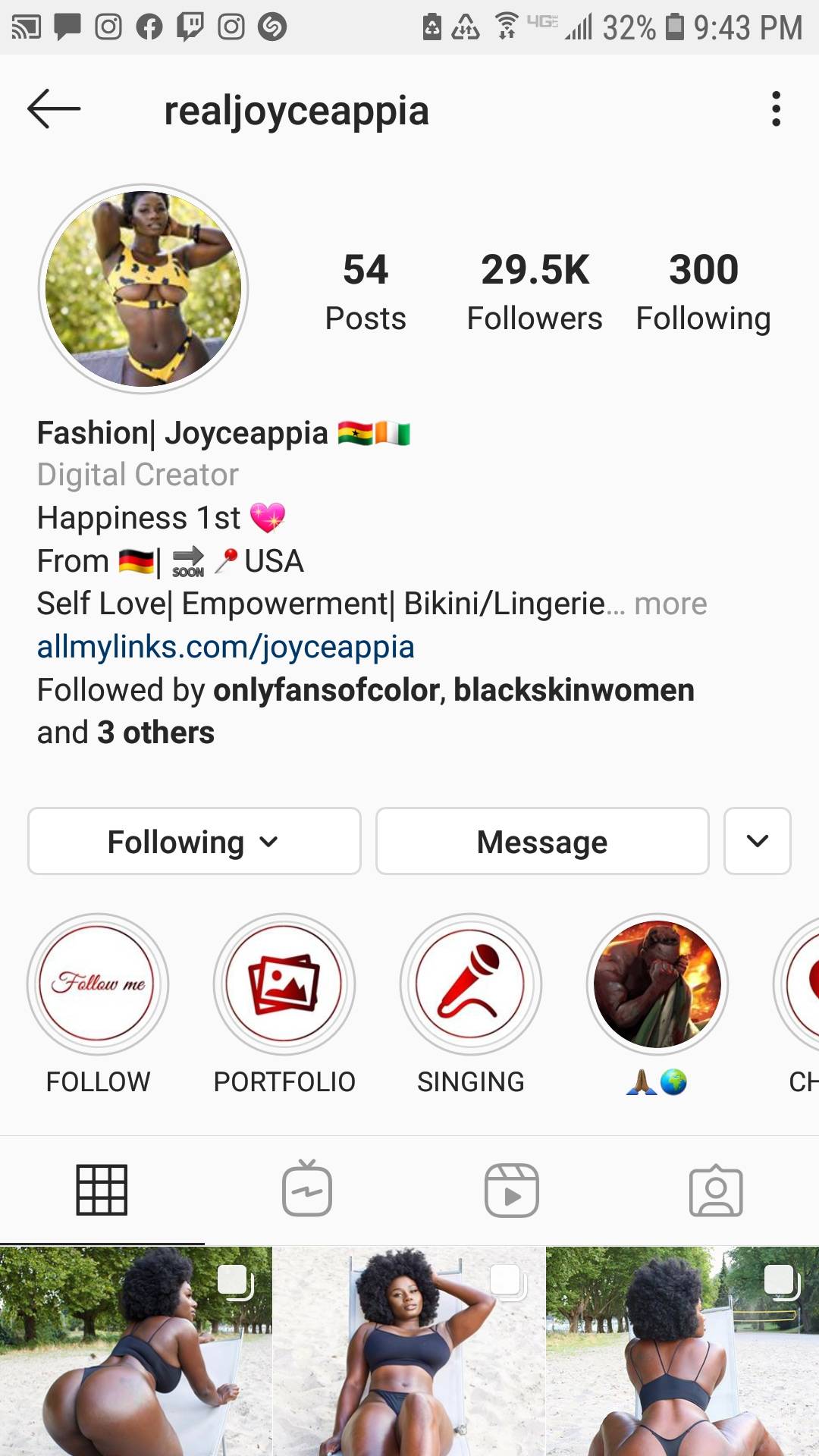Image resolution: width=819 pixels, height=1456 pixels.
Task: Expand suggested accounts chevron button
Action: [757, 841]
